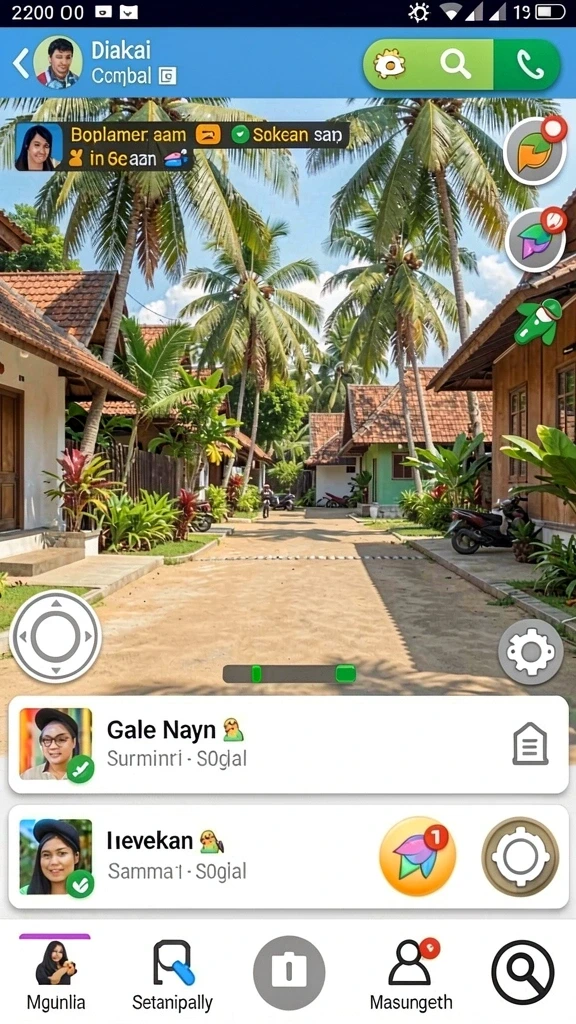Image resolution: width=576 pixels, height=1024 pixels.
Task: Open the document icon on Gale Nayn's card
Action: coord(530,744)
